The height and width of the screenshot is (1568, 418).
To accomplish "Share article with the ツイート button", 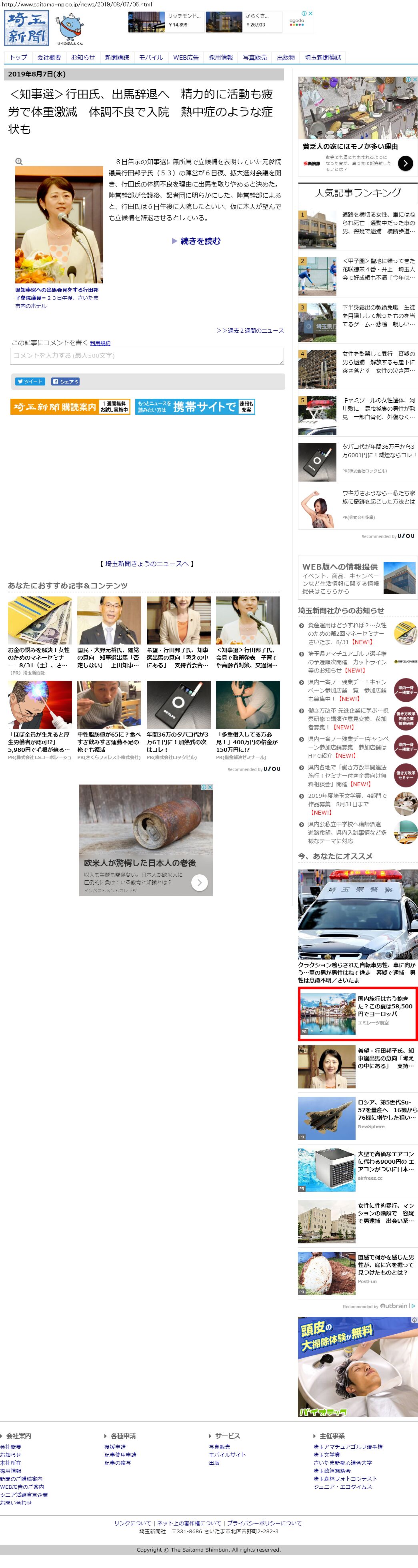I will pyautogui.click(x=30, y=381).
